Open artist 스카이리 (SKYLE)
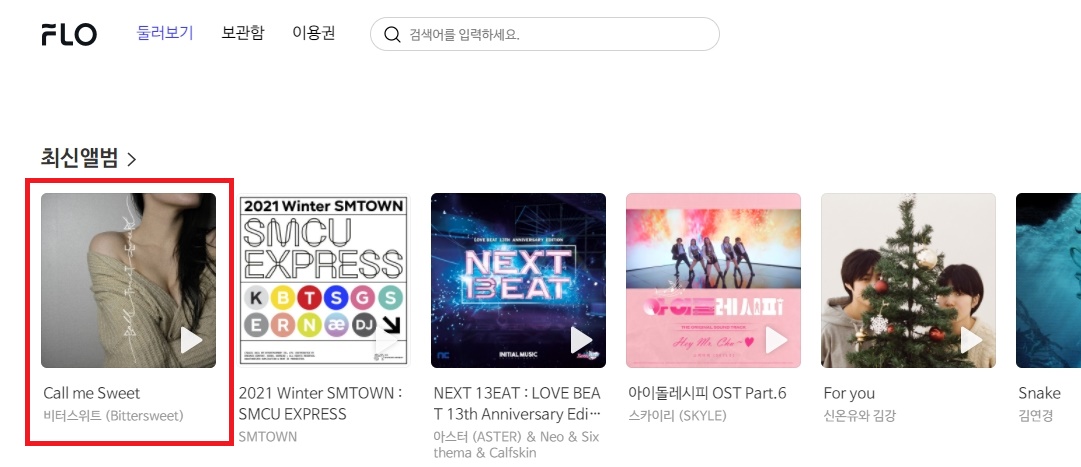 (677, 415)
